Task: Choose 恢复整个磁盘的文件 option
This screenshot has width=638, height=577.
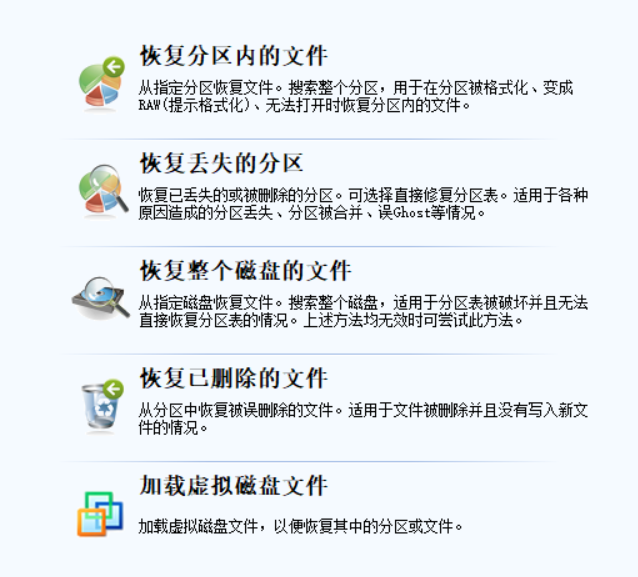Action: (245, 271)
